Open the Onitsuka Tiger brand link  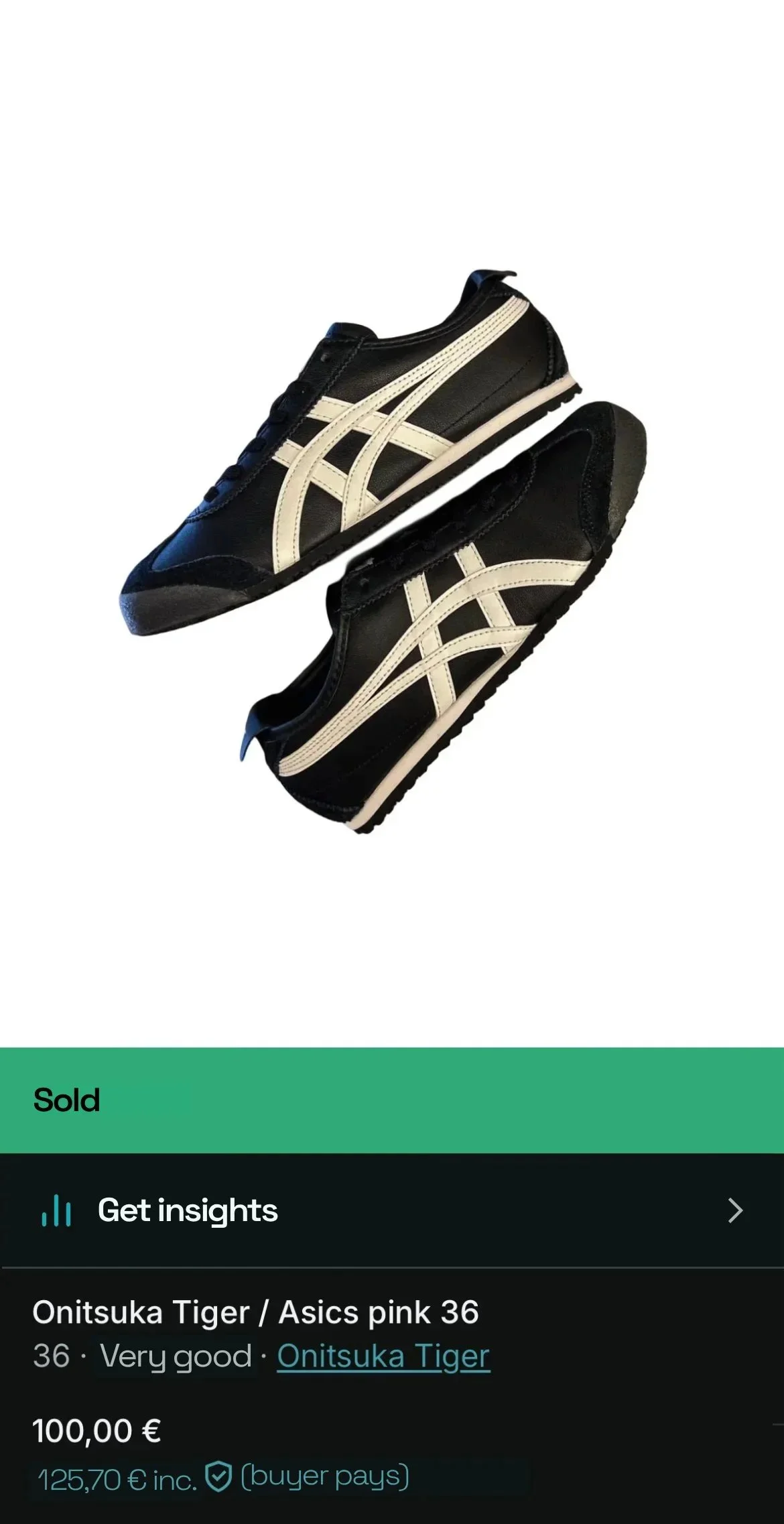[383, 1356]
